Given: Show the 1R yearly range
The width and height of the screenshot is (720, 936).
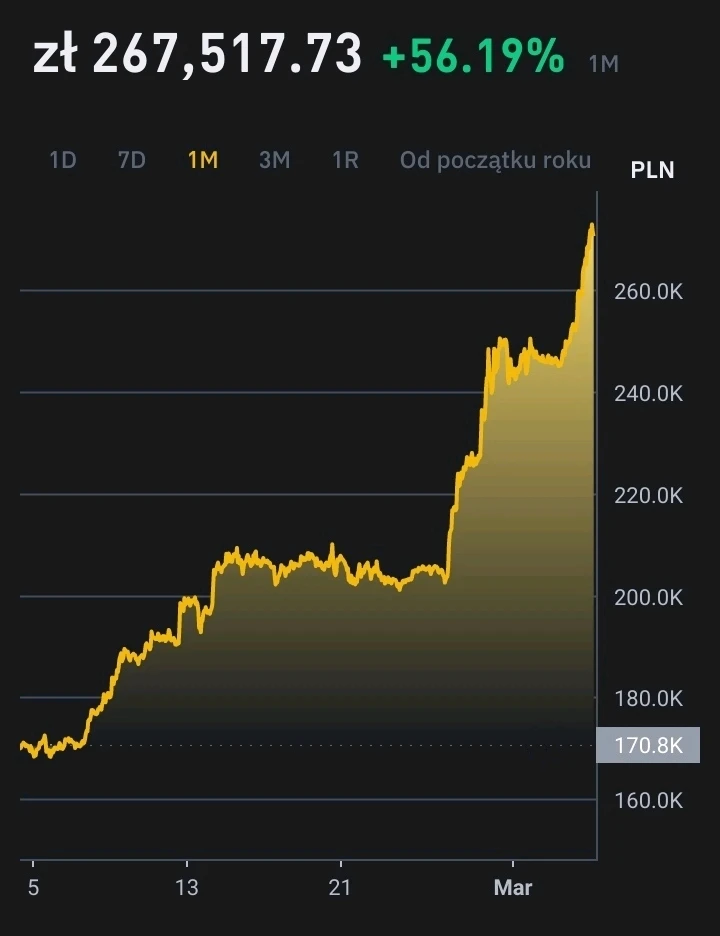Looking at the screenshot, I should tap(345, 160).
